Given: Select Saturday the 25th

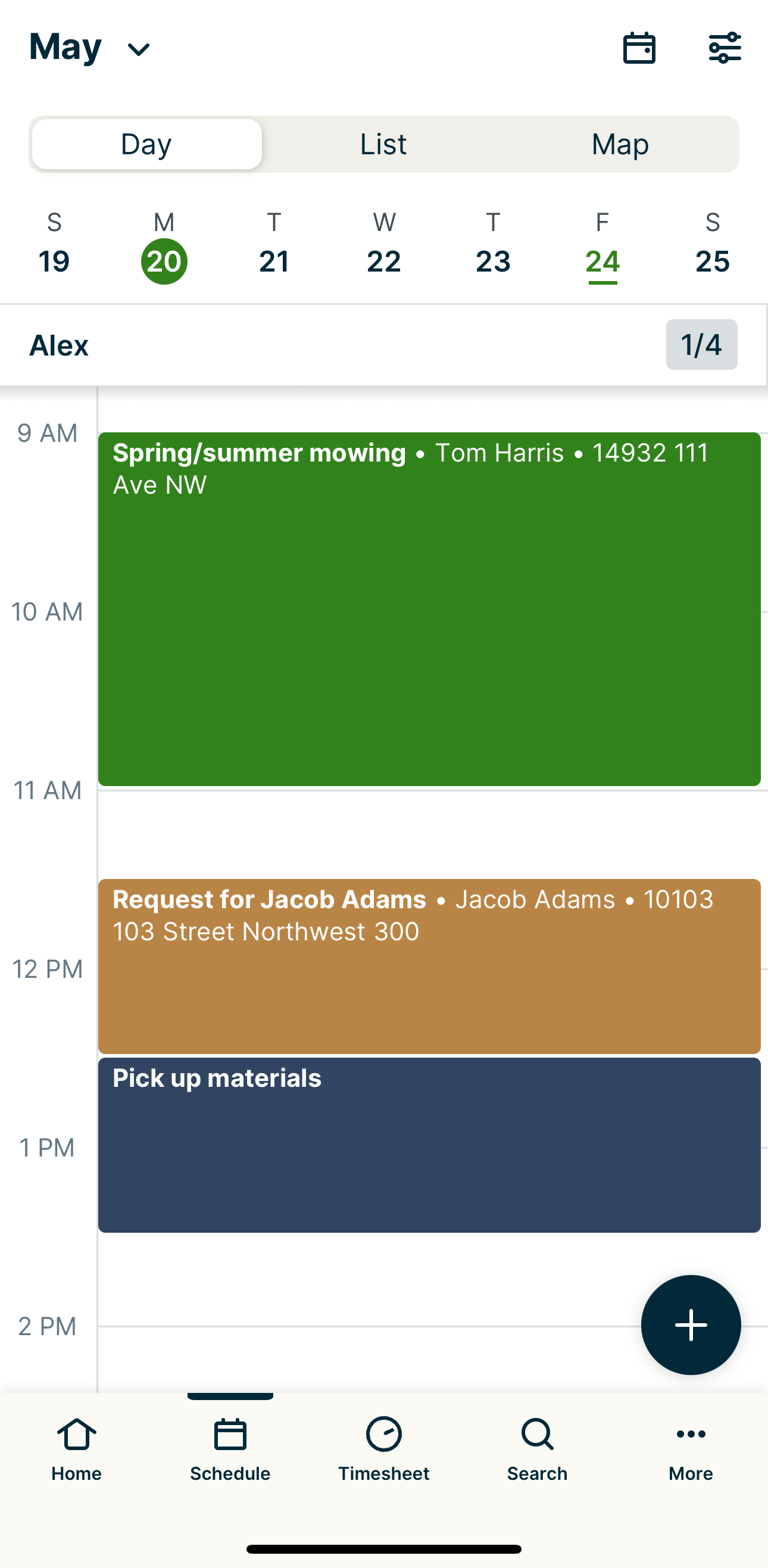Looking at the screenshot, I should (712, 248).
